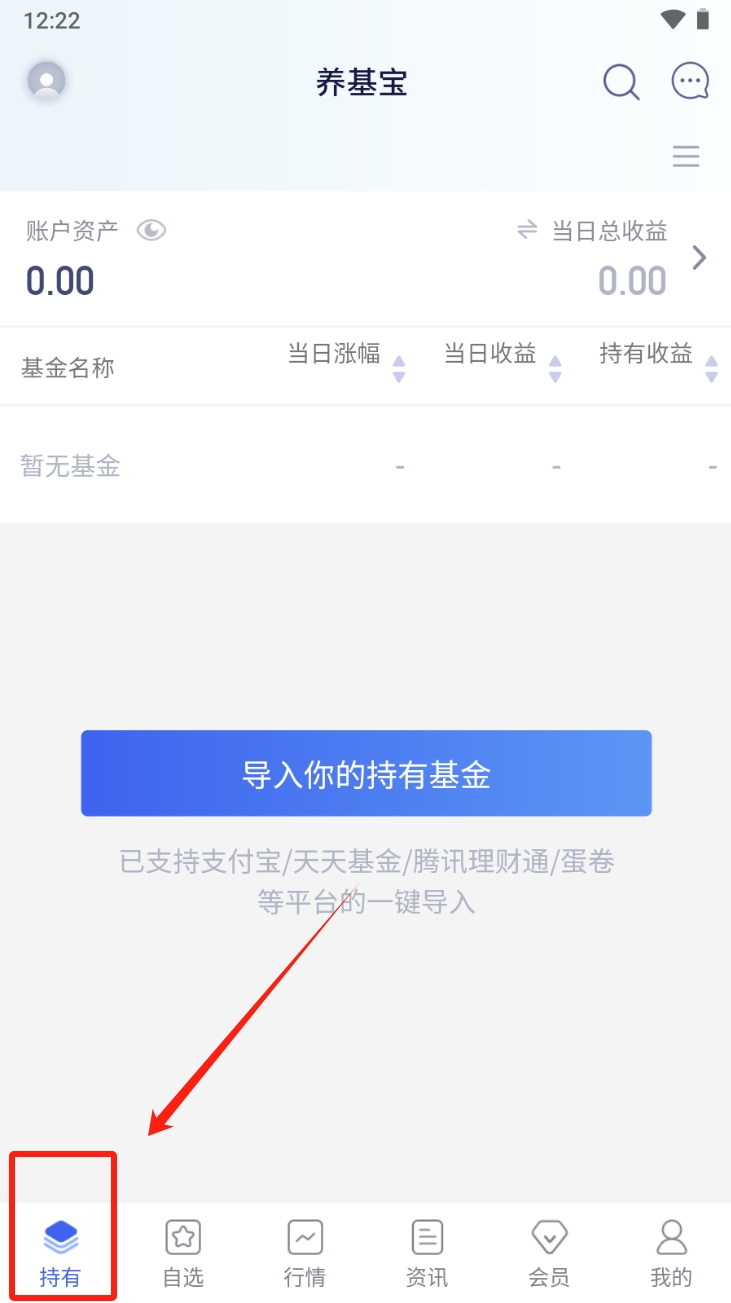Open the messages chat bubble icon

[x=690, y=82]
